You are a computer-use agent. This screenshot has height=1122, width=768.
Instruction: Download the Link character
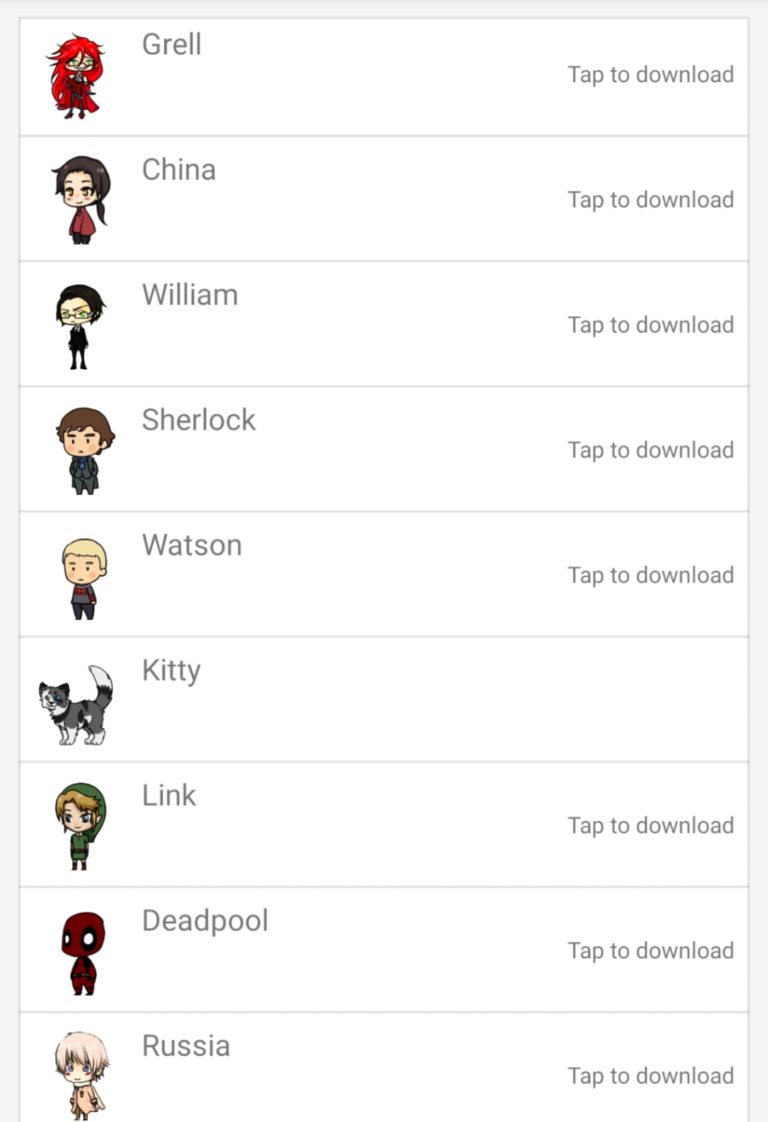651,825
